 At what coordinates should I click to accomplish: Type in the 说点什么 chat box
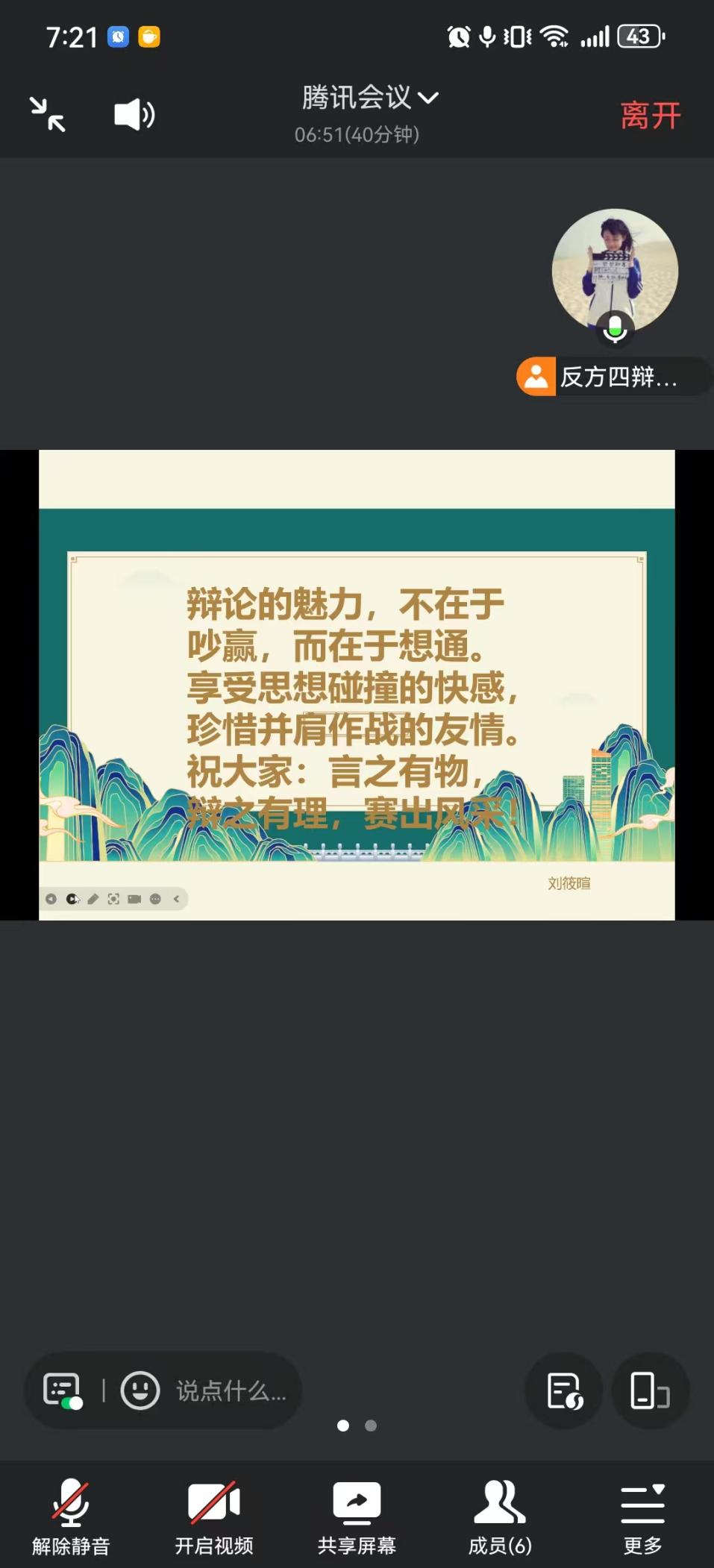click(x=231, y=1390)
